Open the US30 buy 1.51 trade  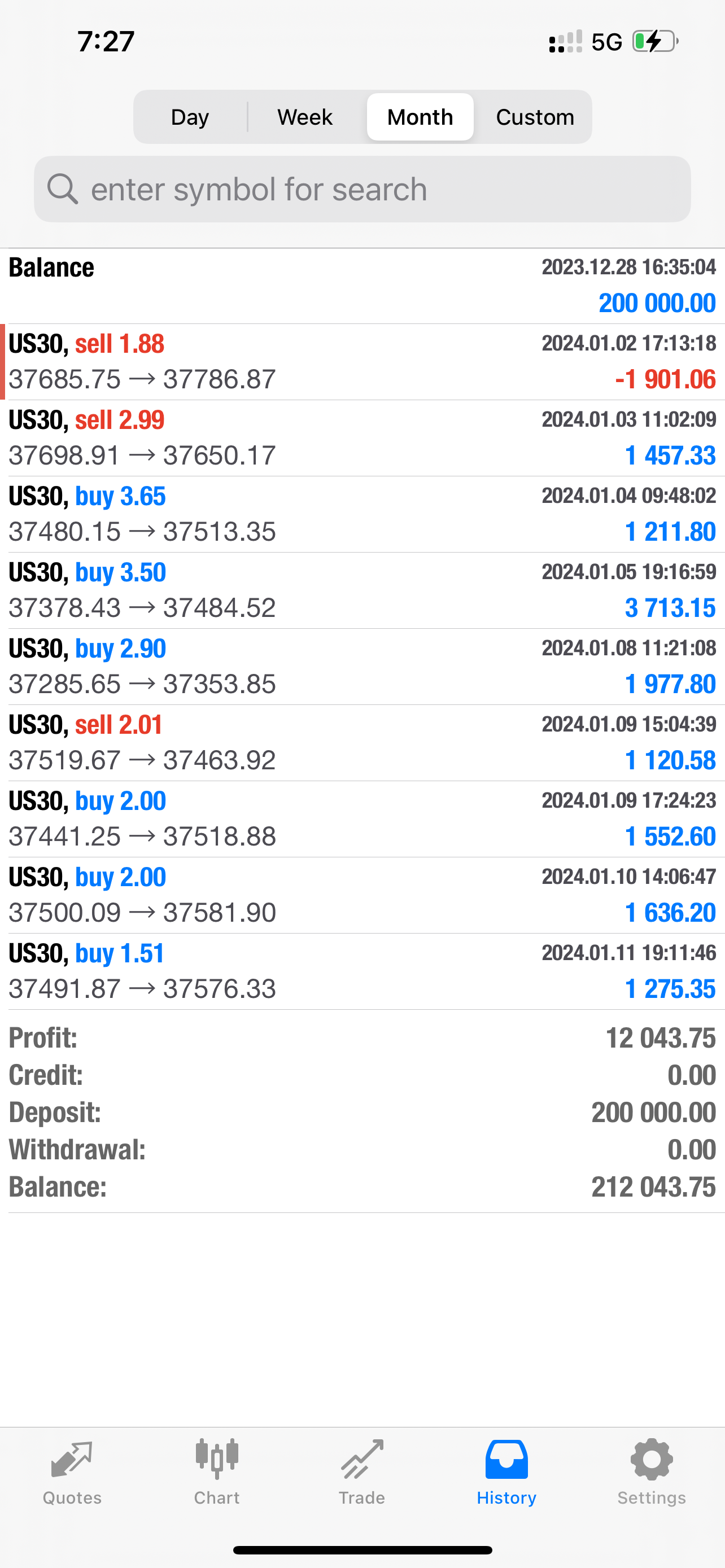362,971
